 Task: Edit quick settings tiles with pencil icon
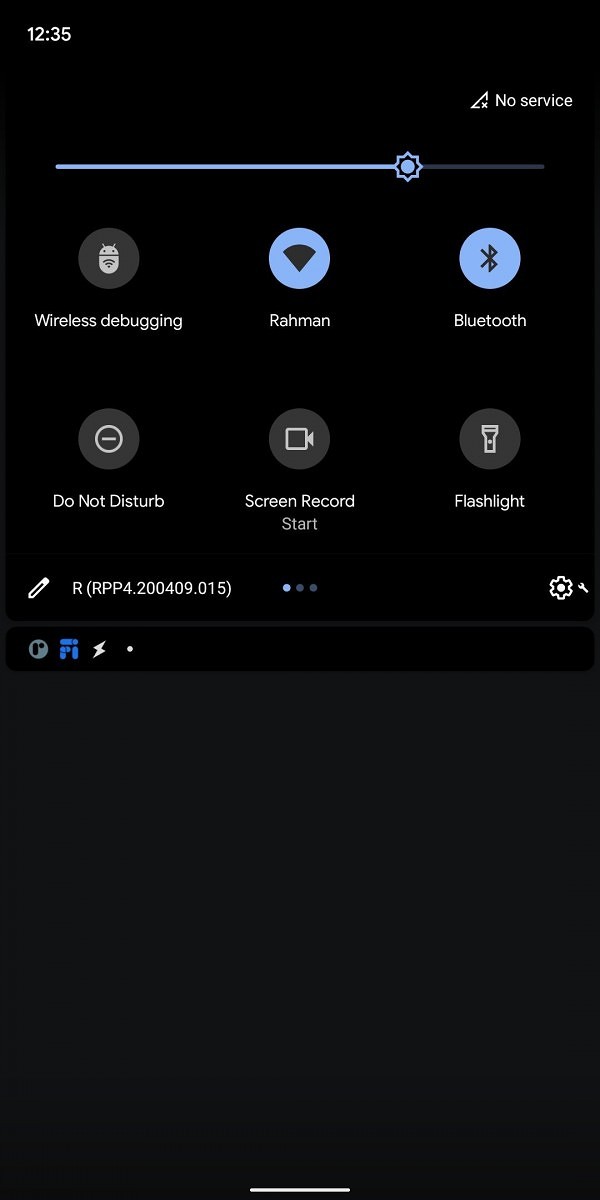(39, 588)
